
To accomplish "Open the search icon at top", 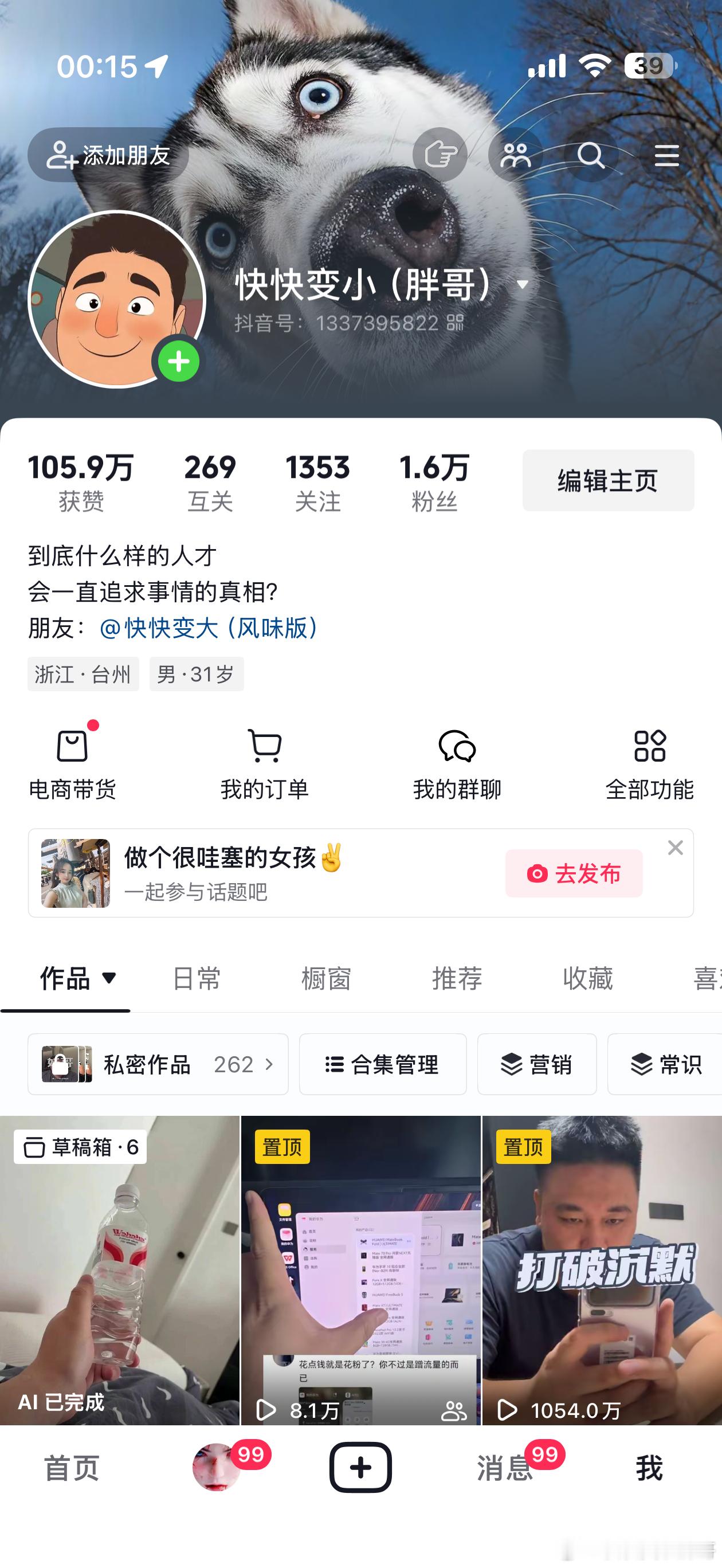I will [591, 155].
